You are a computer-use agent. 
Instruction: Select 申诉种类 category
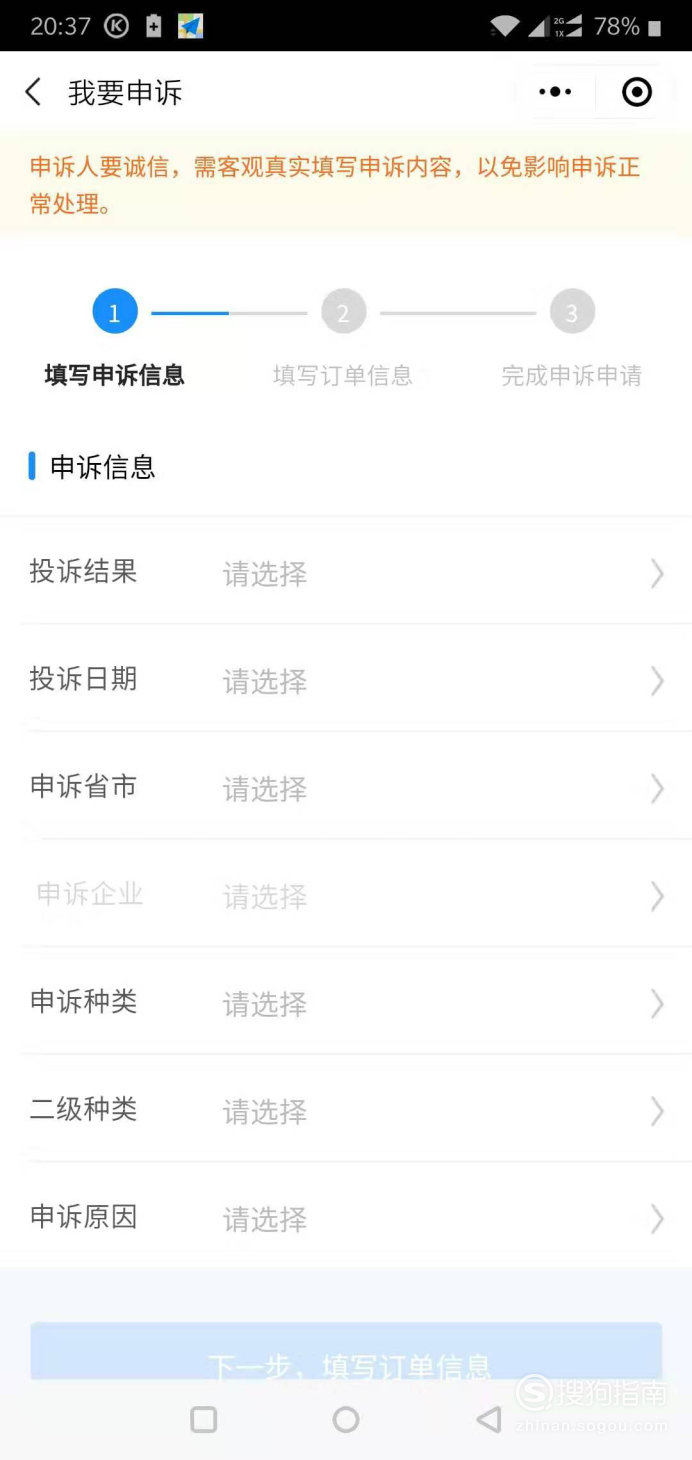pyautogui.click(x=346, y=1002)
